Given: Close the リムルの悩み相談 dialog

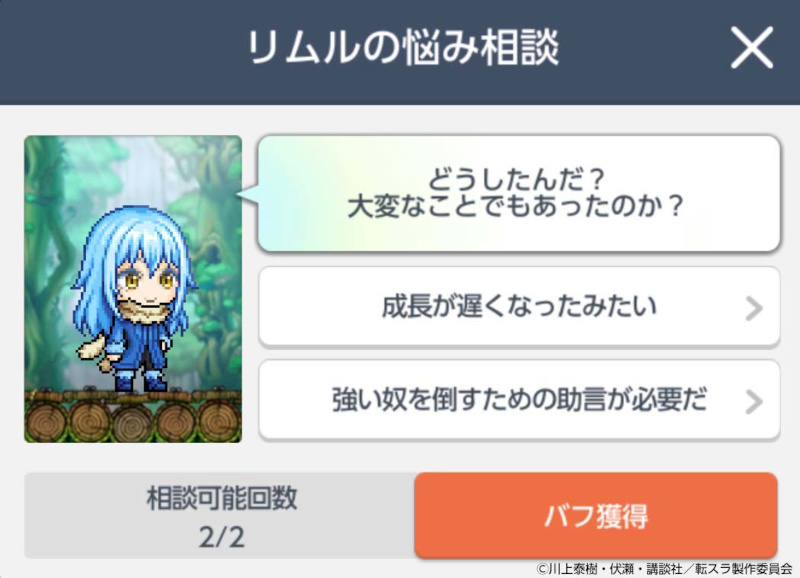Looking at the screenshot, I should click(752, 49).
